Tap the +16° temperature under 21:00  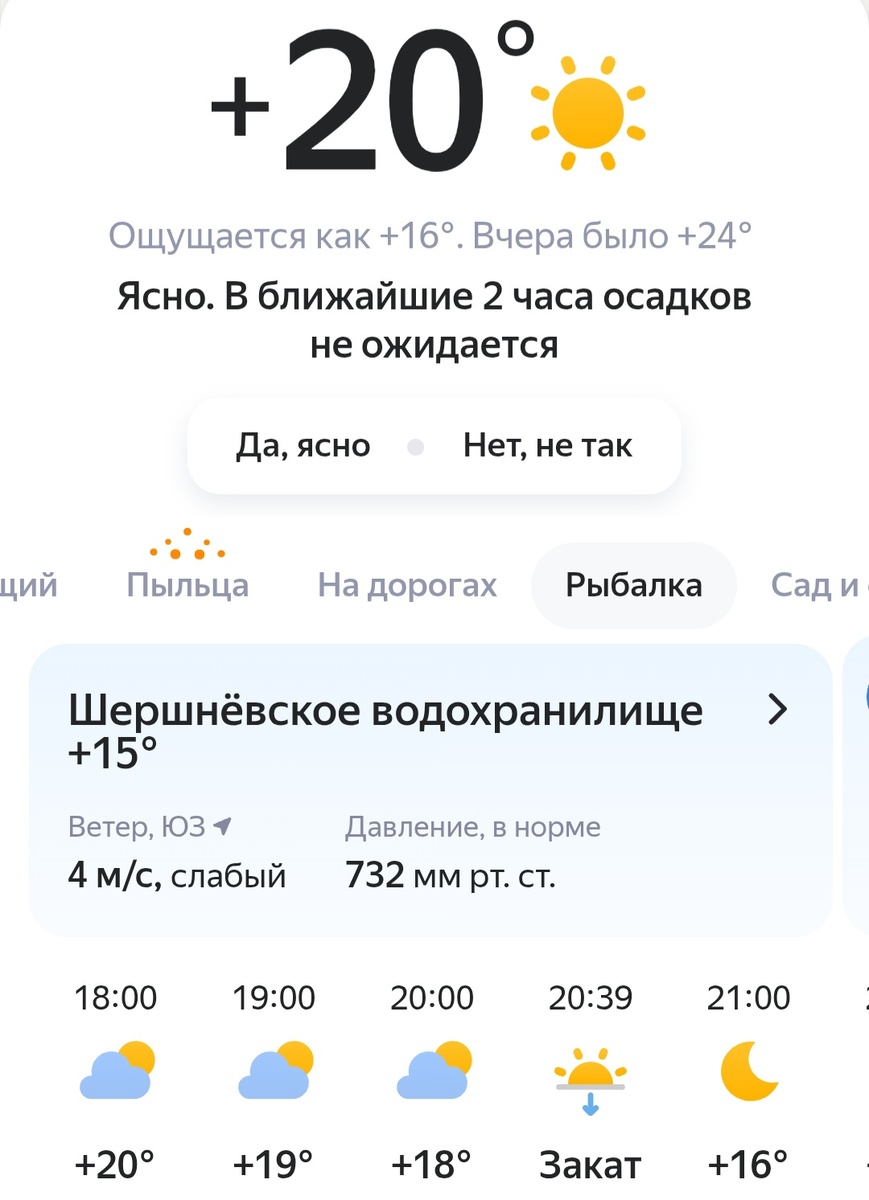tap(749, 1163)
